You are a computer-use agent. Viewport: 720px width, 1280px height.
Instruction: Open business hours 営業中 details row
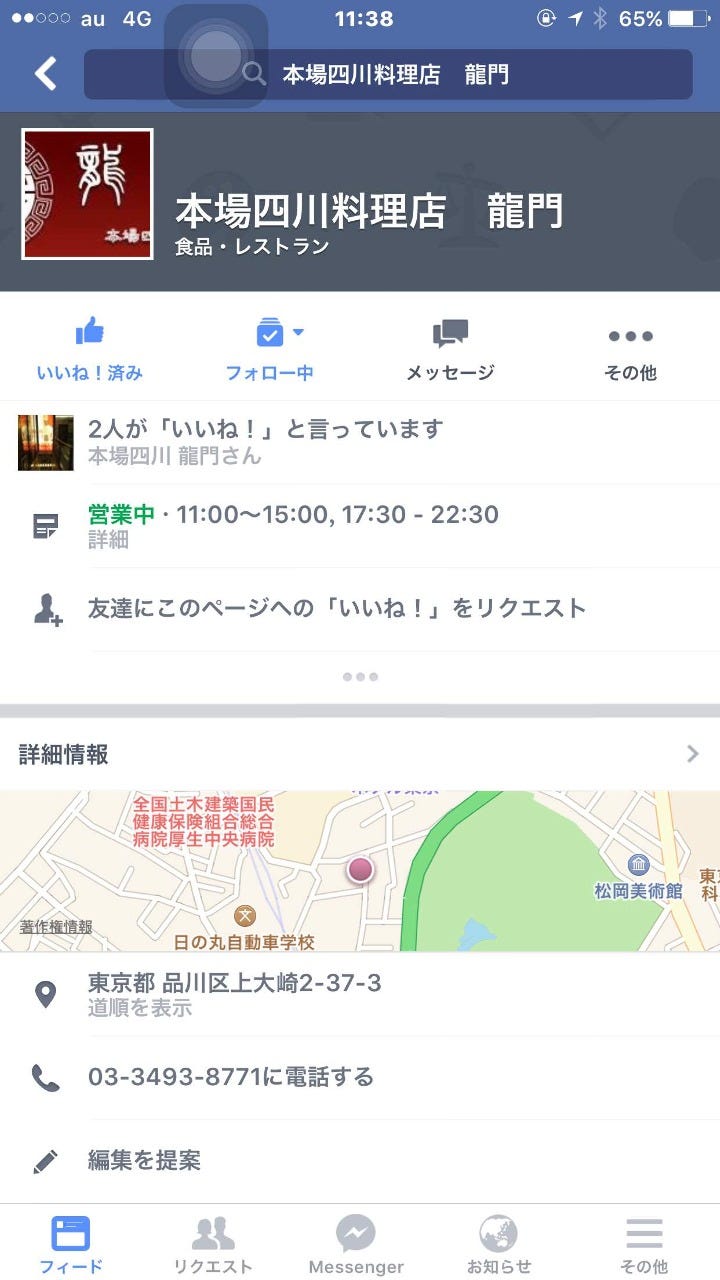pos(360,526)
